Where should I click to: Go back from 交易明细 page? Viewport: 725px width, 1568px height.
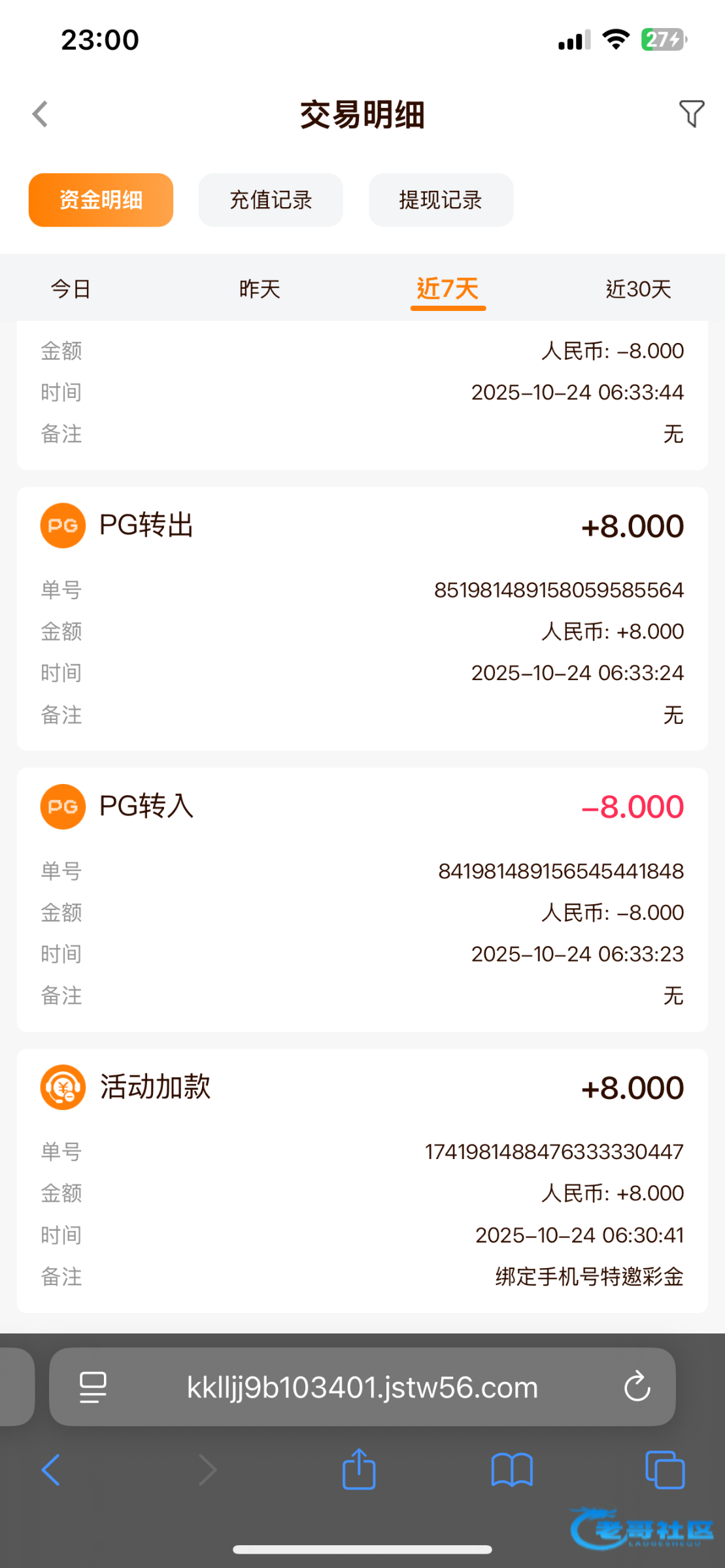(41, 114)
